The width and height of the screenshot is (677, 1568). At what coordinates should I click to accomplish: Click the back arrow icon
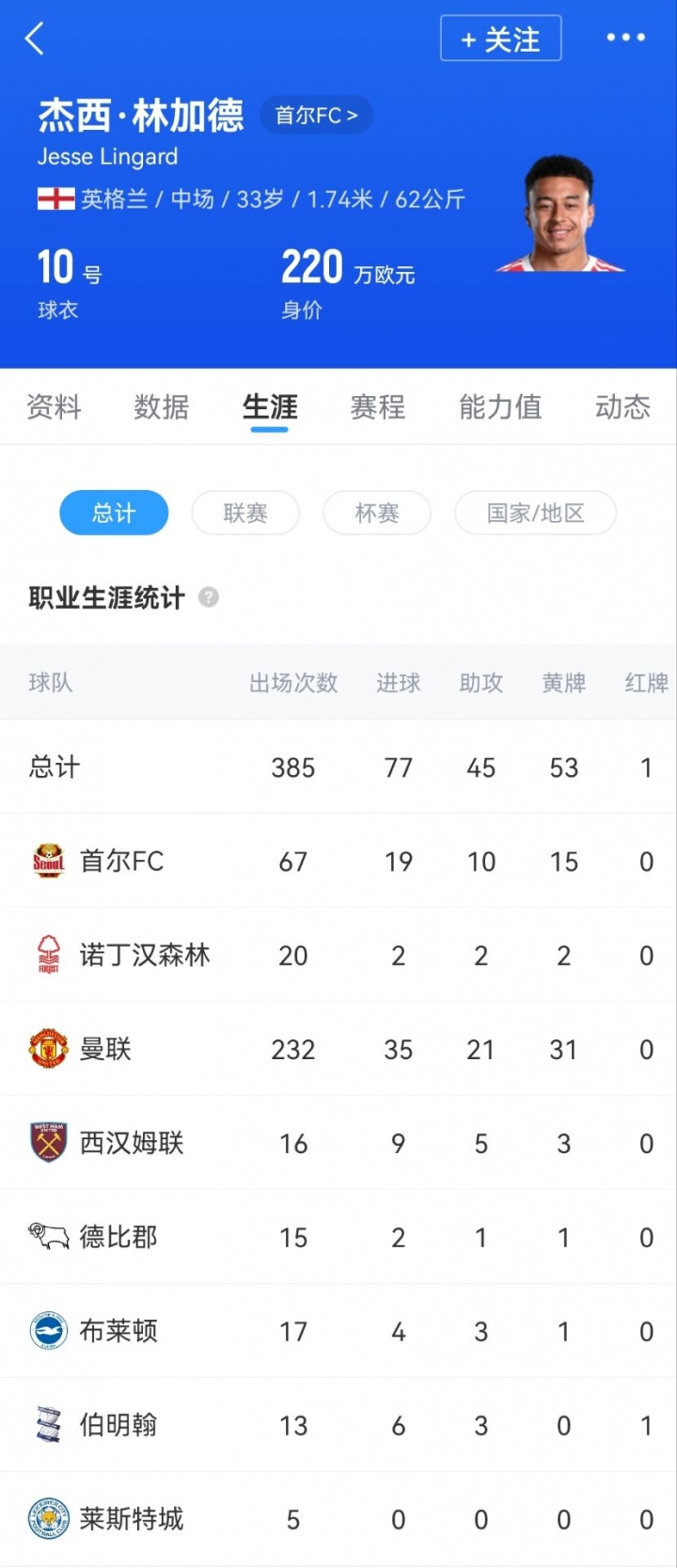tap(35, 40)
